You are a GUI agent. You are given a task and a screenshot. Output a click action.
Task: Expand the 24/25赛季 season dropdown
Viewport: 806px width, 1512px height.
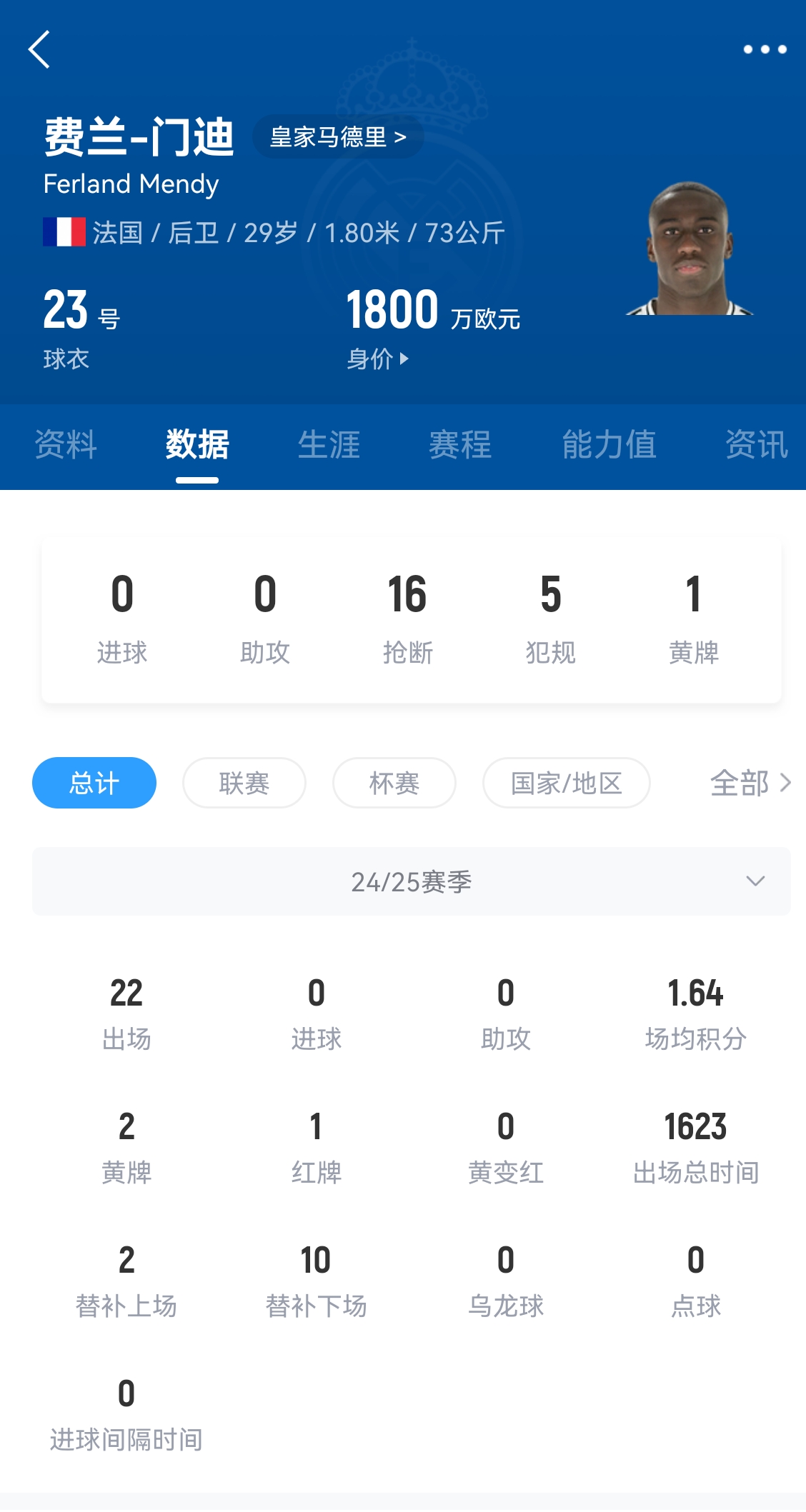point(412,881)
